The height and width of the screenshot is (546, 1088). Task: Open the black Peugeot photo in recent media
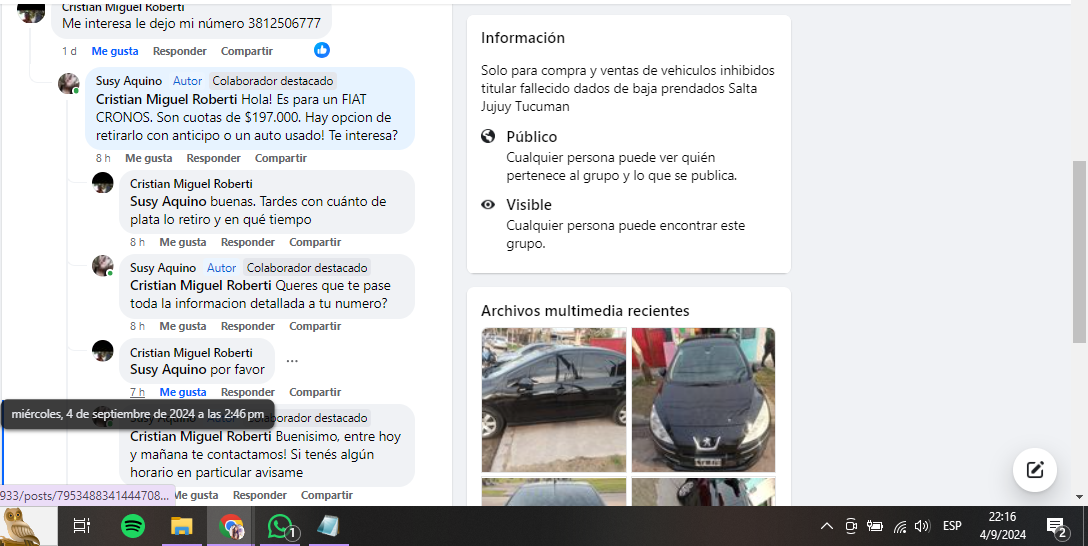tap(703, 399)
